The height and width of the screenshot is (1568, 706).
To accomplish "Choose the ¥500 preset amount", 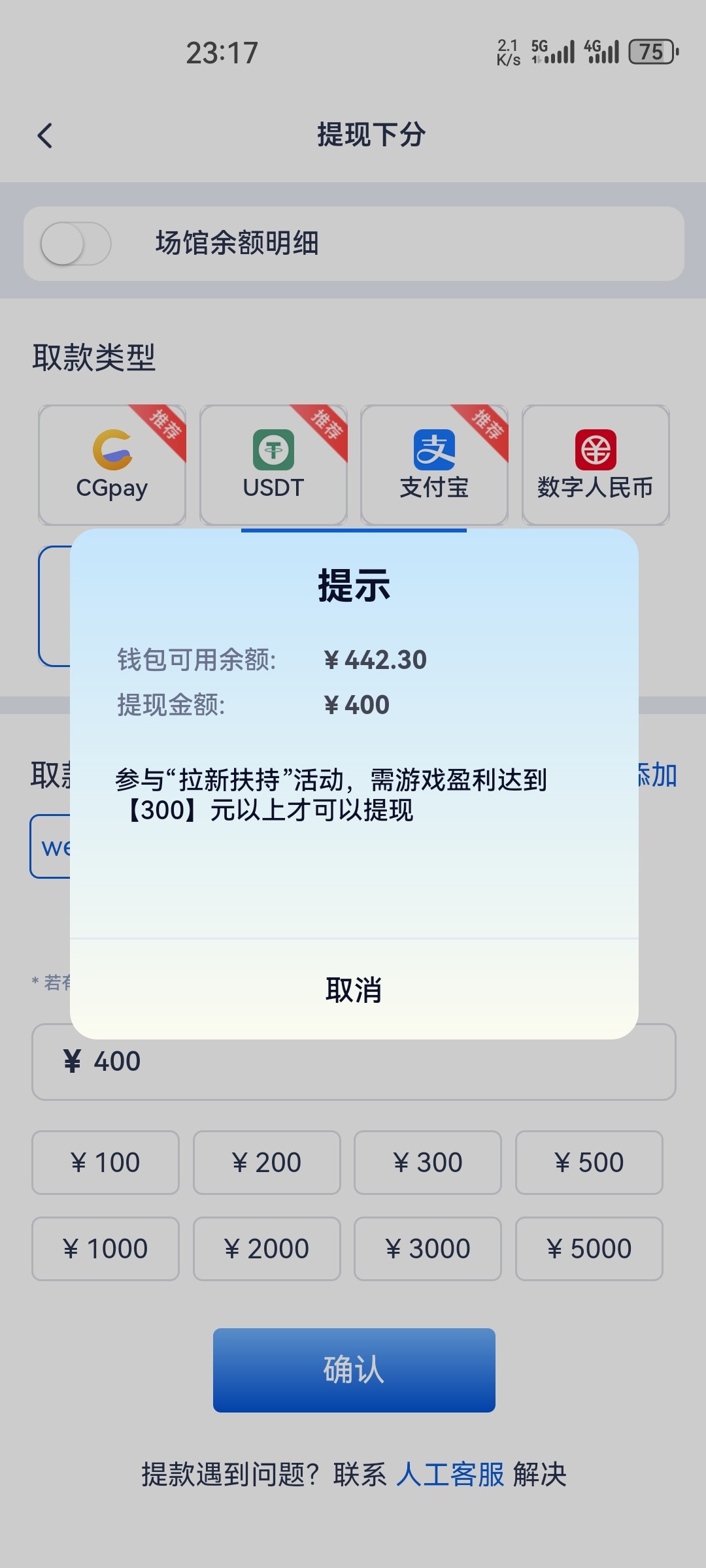I will [589, 1162].
